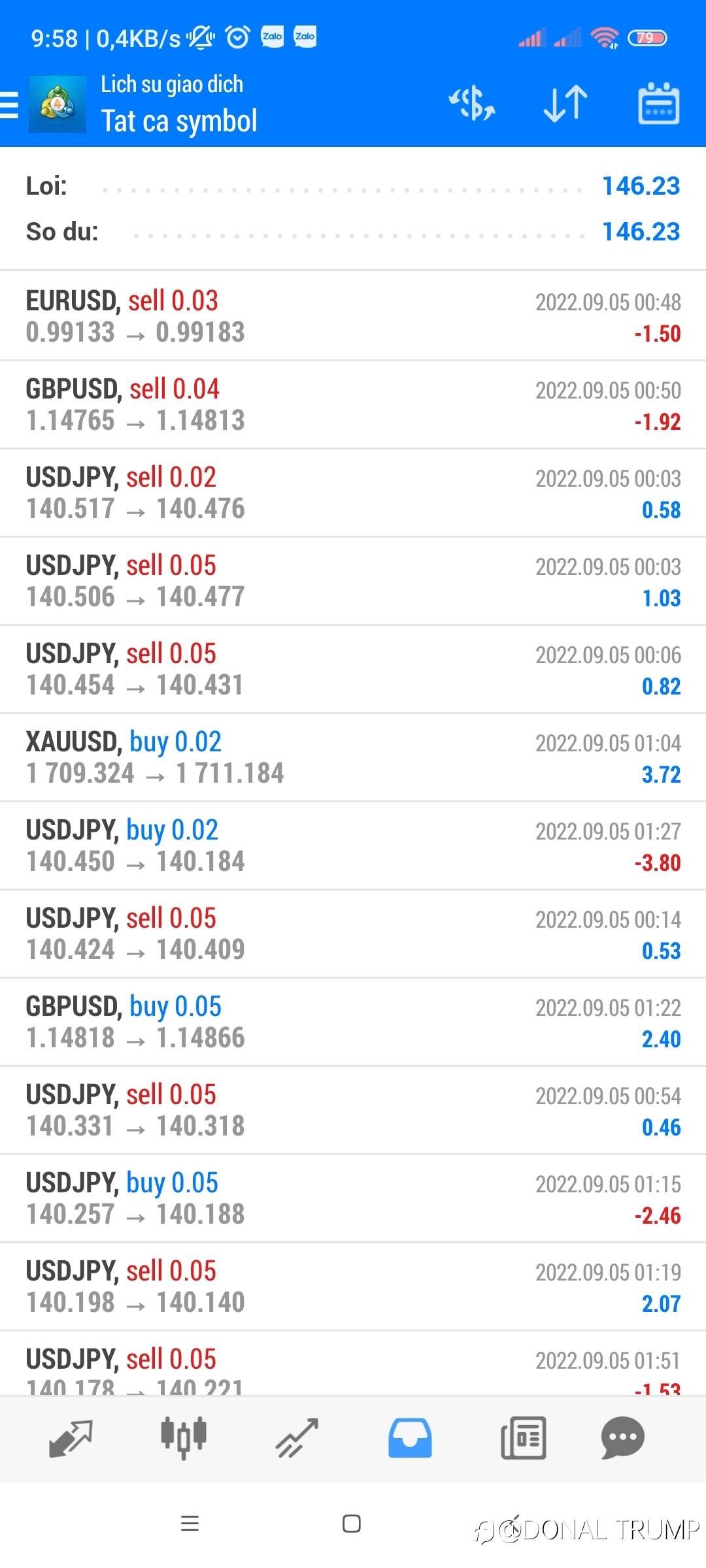Screen dimensions: 706x1568
Task: Expand the USDJPY sell 0.02 trade
Action: (x=353, y=493)
